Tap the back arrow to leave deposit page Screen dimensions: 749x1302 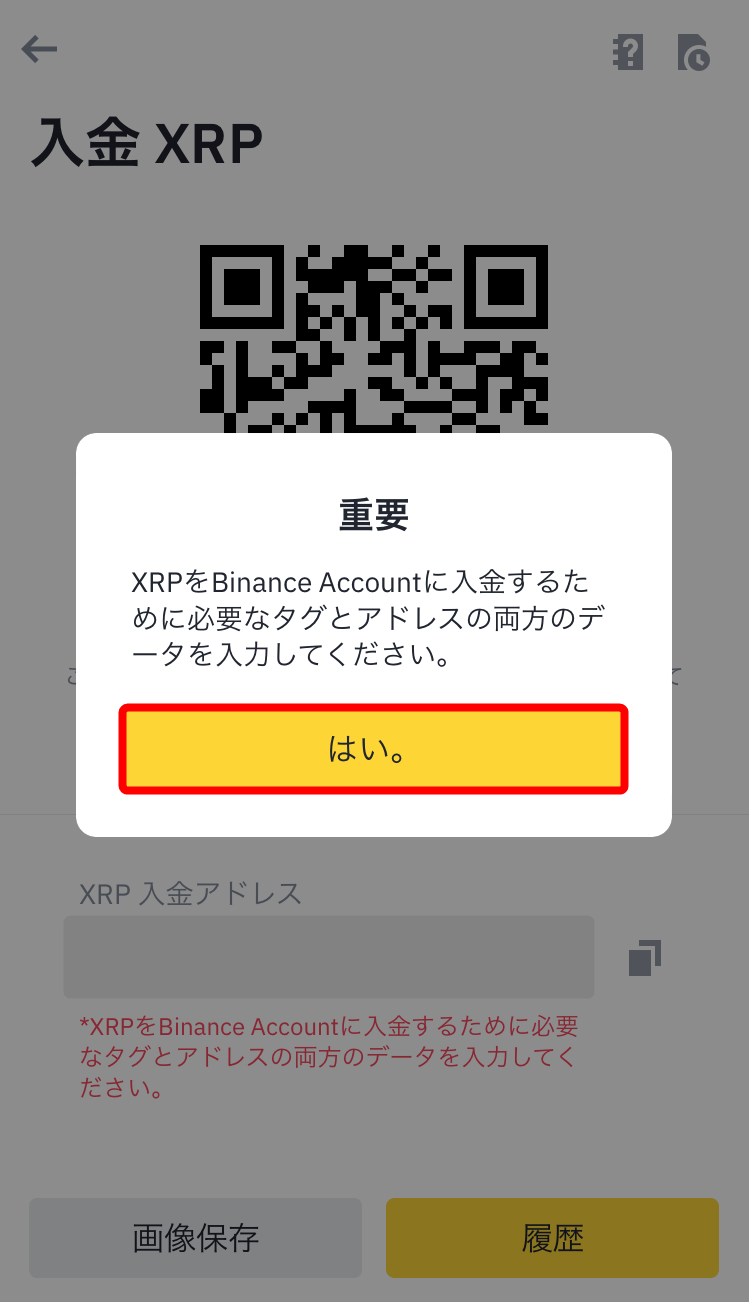pos(38,48)
